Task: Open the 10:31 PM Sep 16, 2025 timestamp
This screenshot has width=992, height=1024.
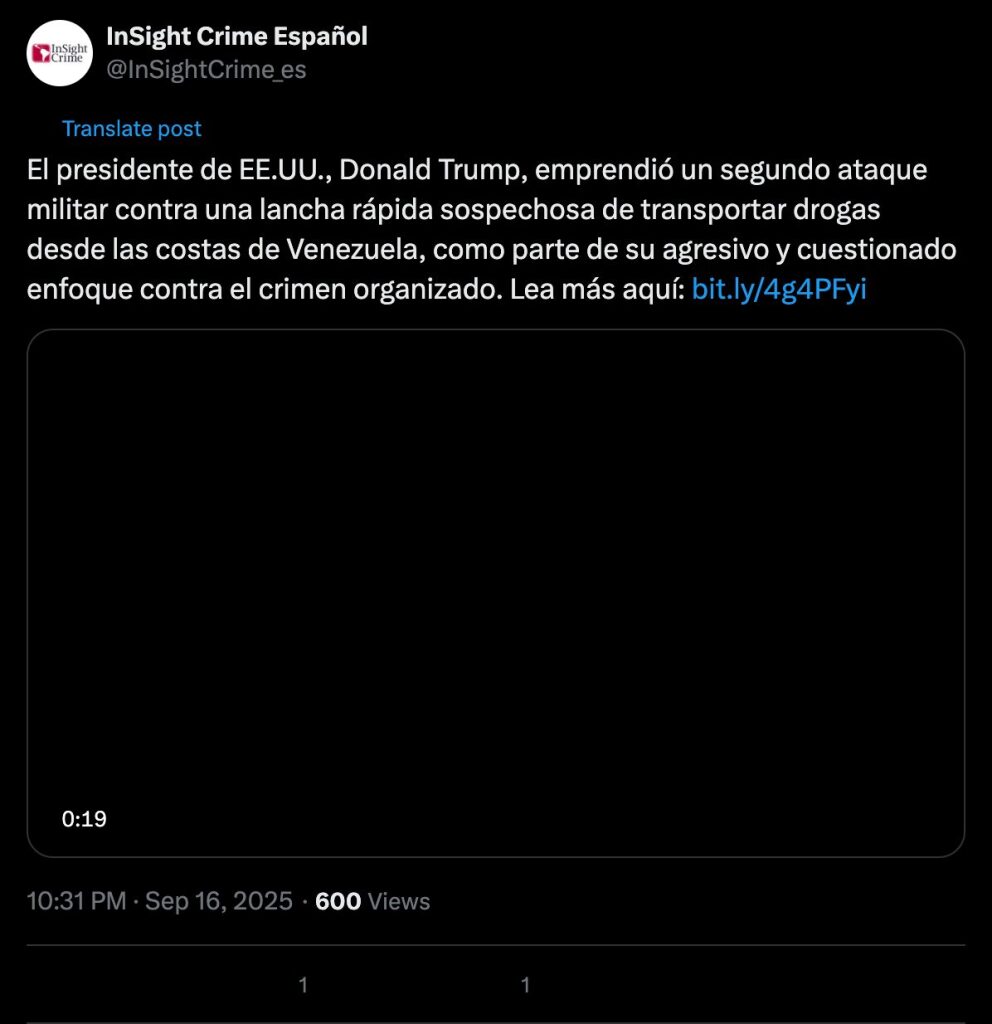Action: point(160,901)
